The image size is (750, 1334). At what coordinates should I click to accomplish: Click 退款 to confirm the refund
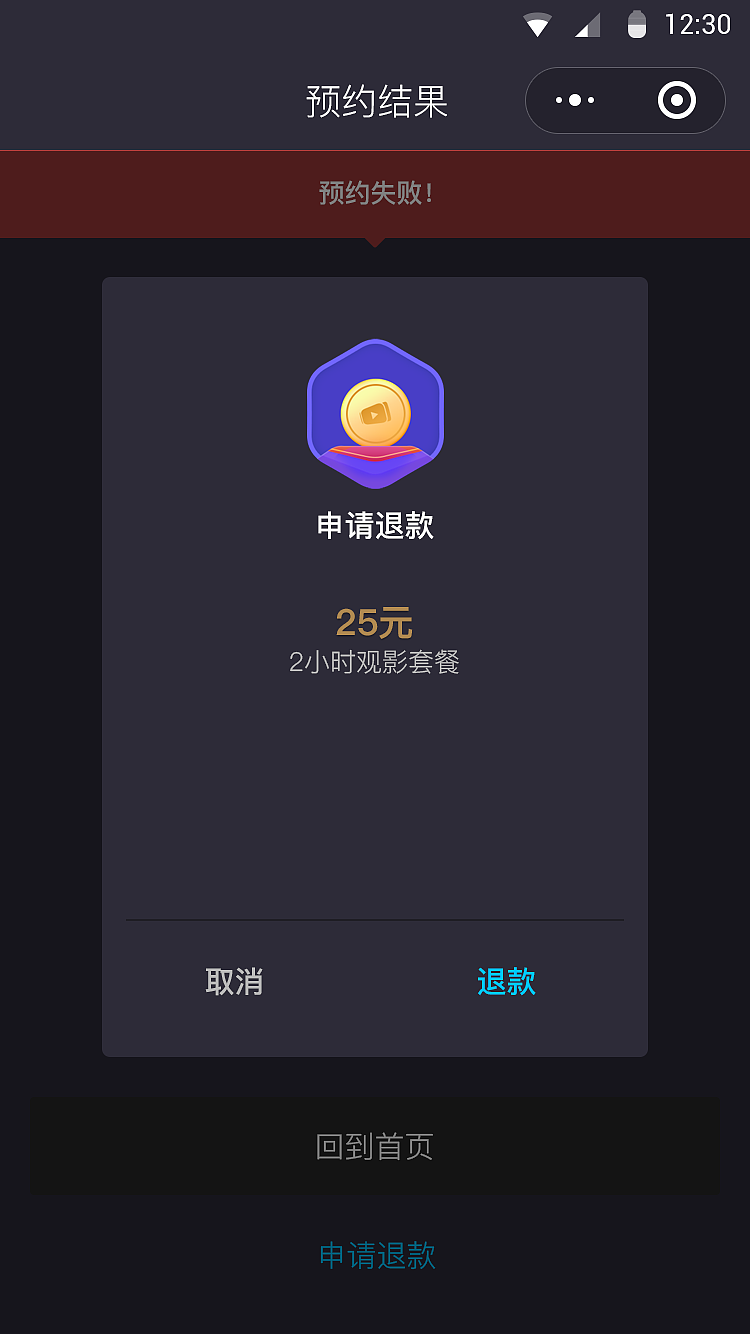(507, 983)
